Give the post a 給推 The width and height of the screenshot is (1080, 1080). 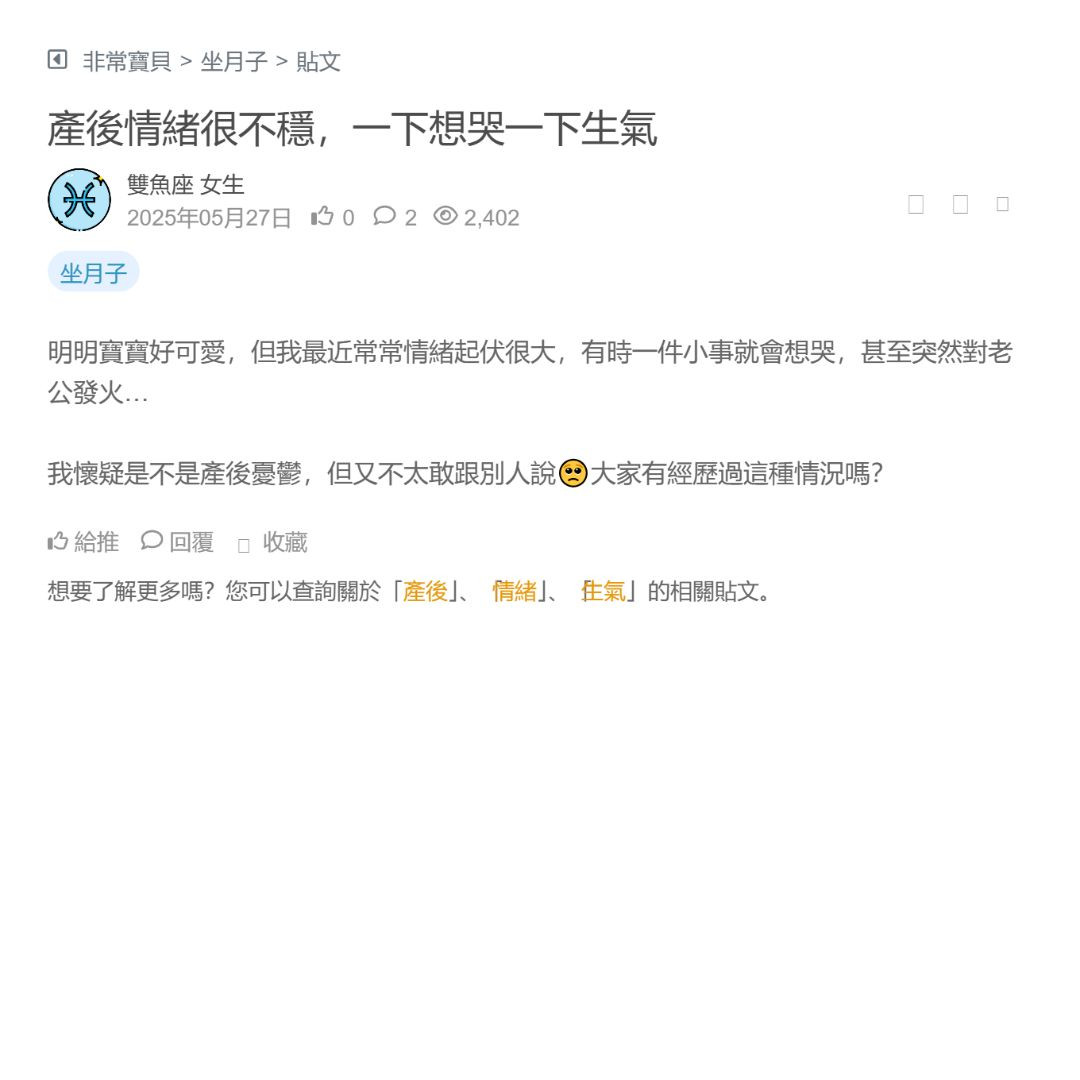(84, 542)
